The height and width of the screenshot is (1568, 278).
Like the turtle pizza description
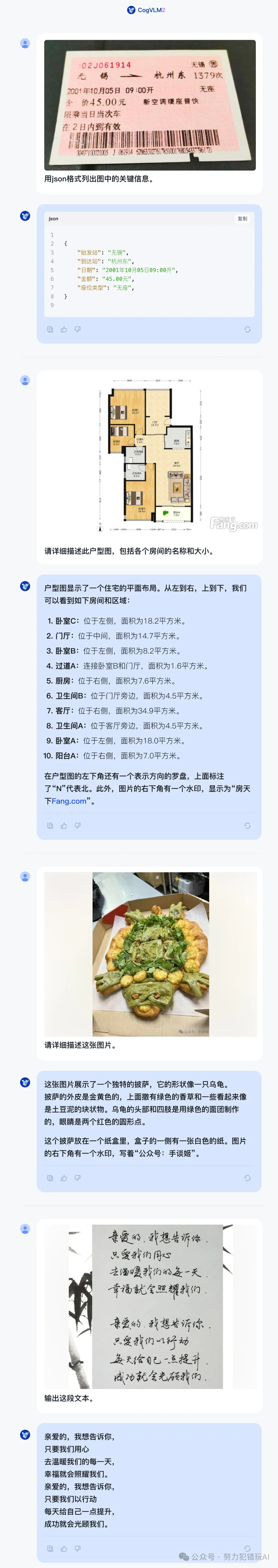click(x=64, y=1178)
